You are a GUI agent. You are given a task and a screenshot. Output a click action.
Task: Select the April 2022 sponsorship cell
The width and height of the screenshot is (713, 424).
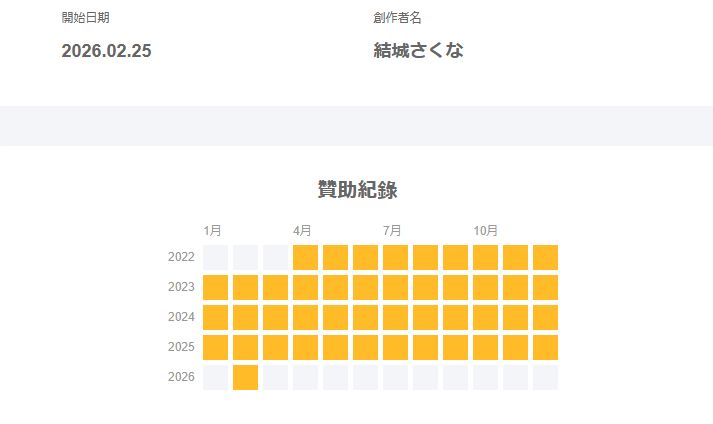pos(305,257)
